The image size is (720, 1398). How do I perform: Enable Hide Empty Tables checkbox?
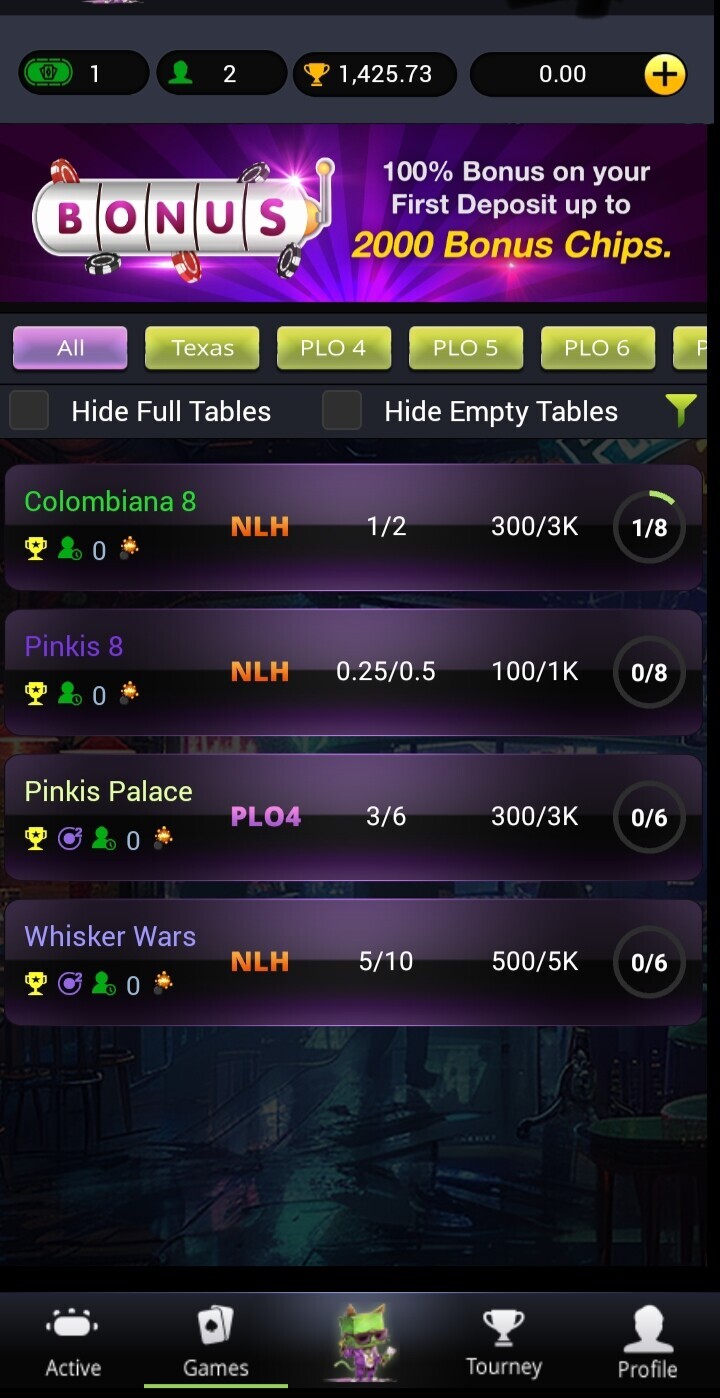click(x=342, y=411)
